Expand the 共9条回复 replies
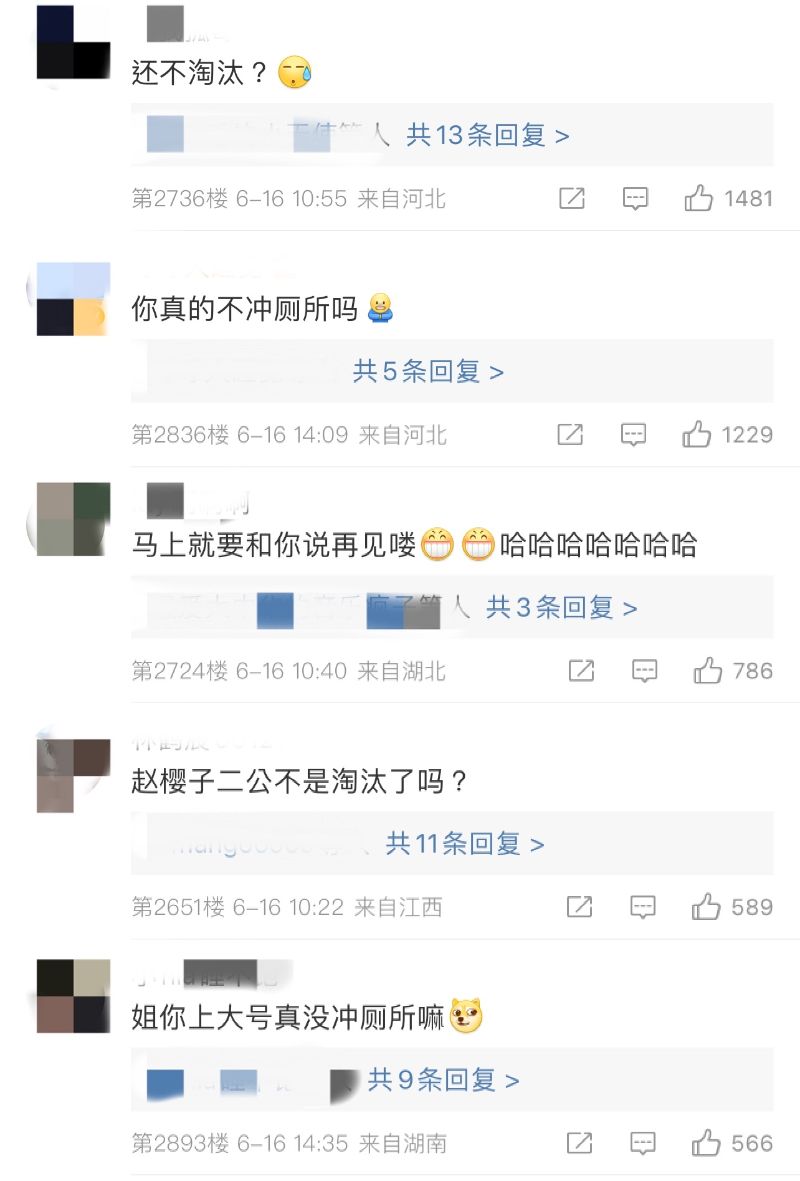 pos(444,1080)
